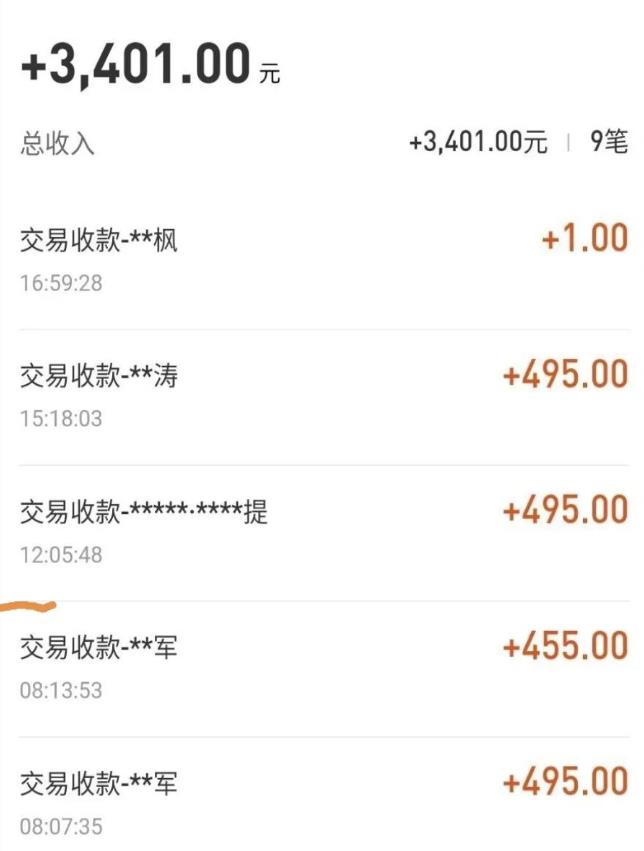644x851 pixels.
Task: View the 15:18:03 payment from **涛
Action: click(322, 396)
